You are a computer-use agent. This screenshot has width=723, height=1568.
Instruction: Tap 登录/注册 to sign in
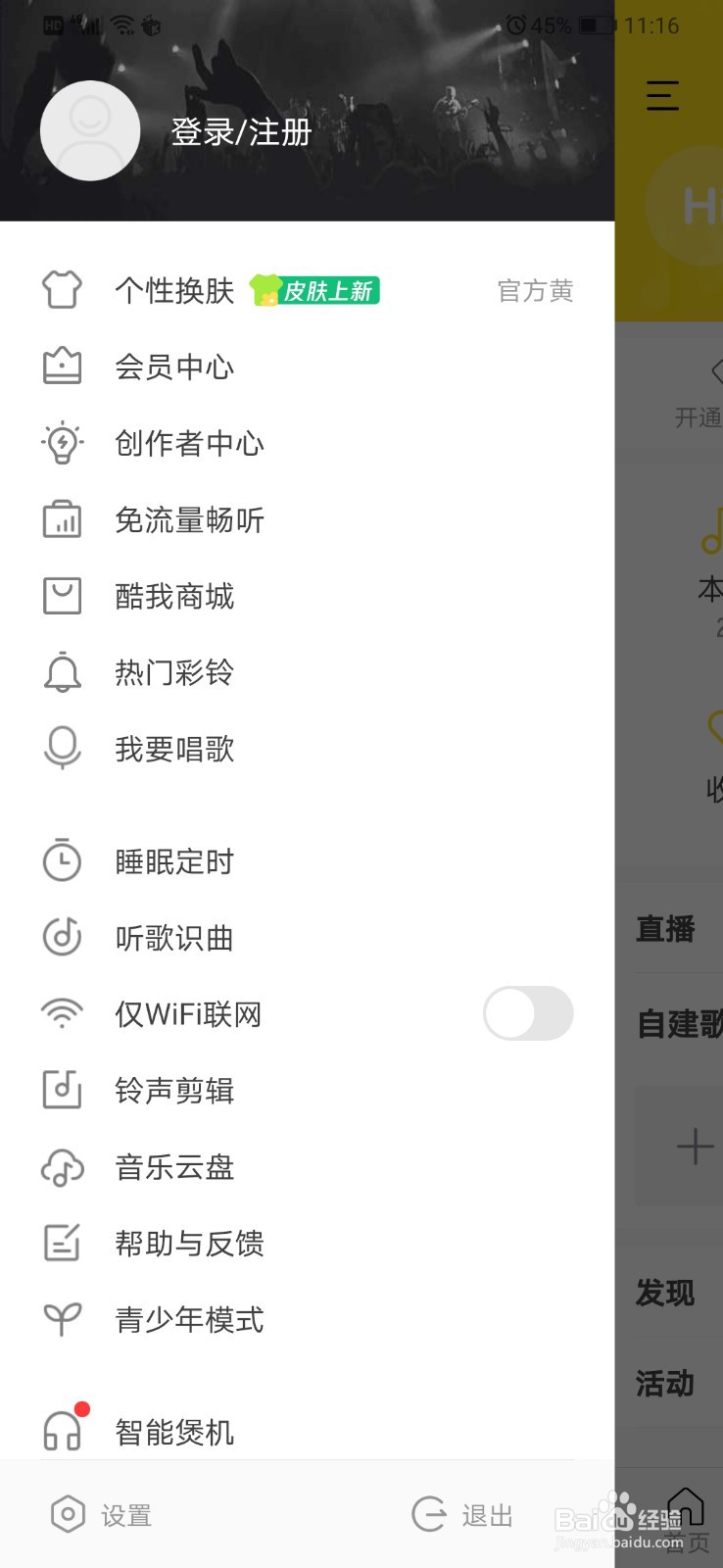241,131
